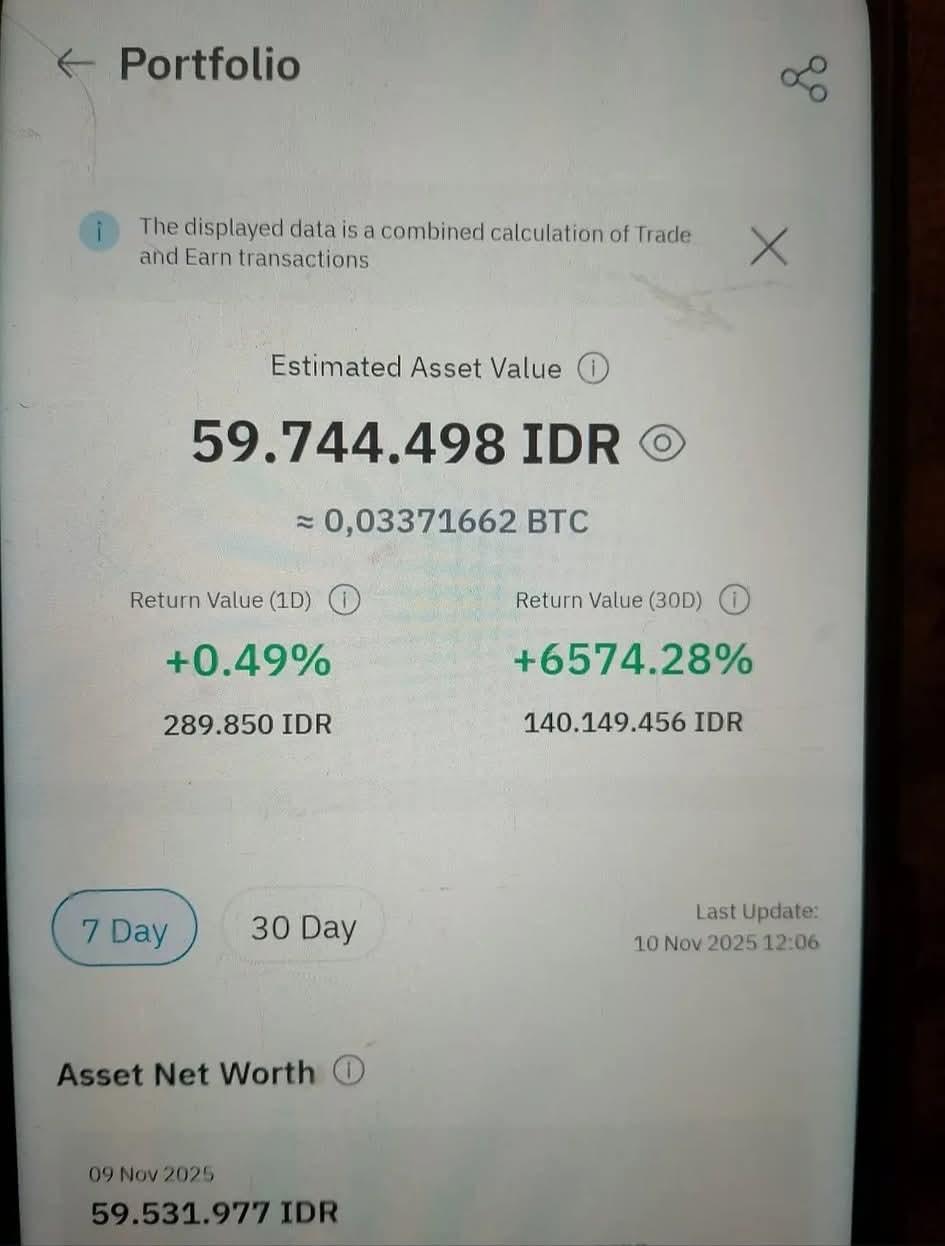Select the 7 Day range
This screenshot has width=945, height=1246.
point(125,929)
